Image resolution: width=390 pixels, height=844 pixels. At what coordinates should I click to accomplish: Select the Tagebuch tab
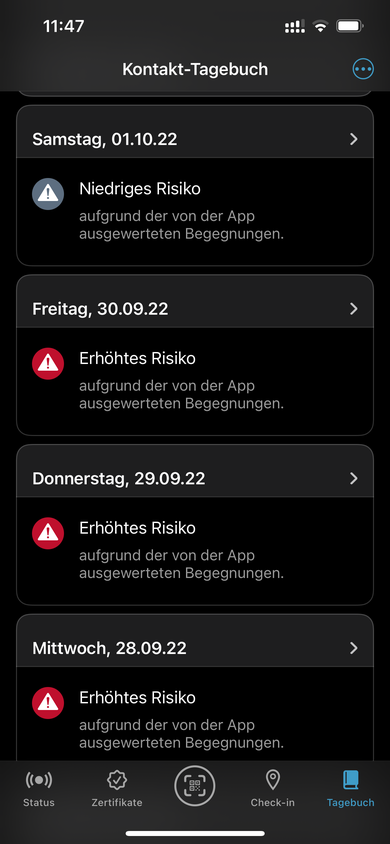pyautogui.click(x=351, y=789)
